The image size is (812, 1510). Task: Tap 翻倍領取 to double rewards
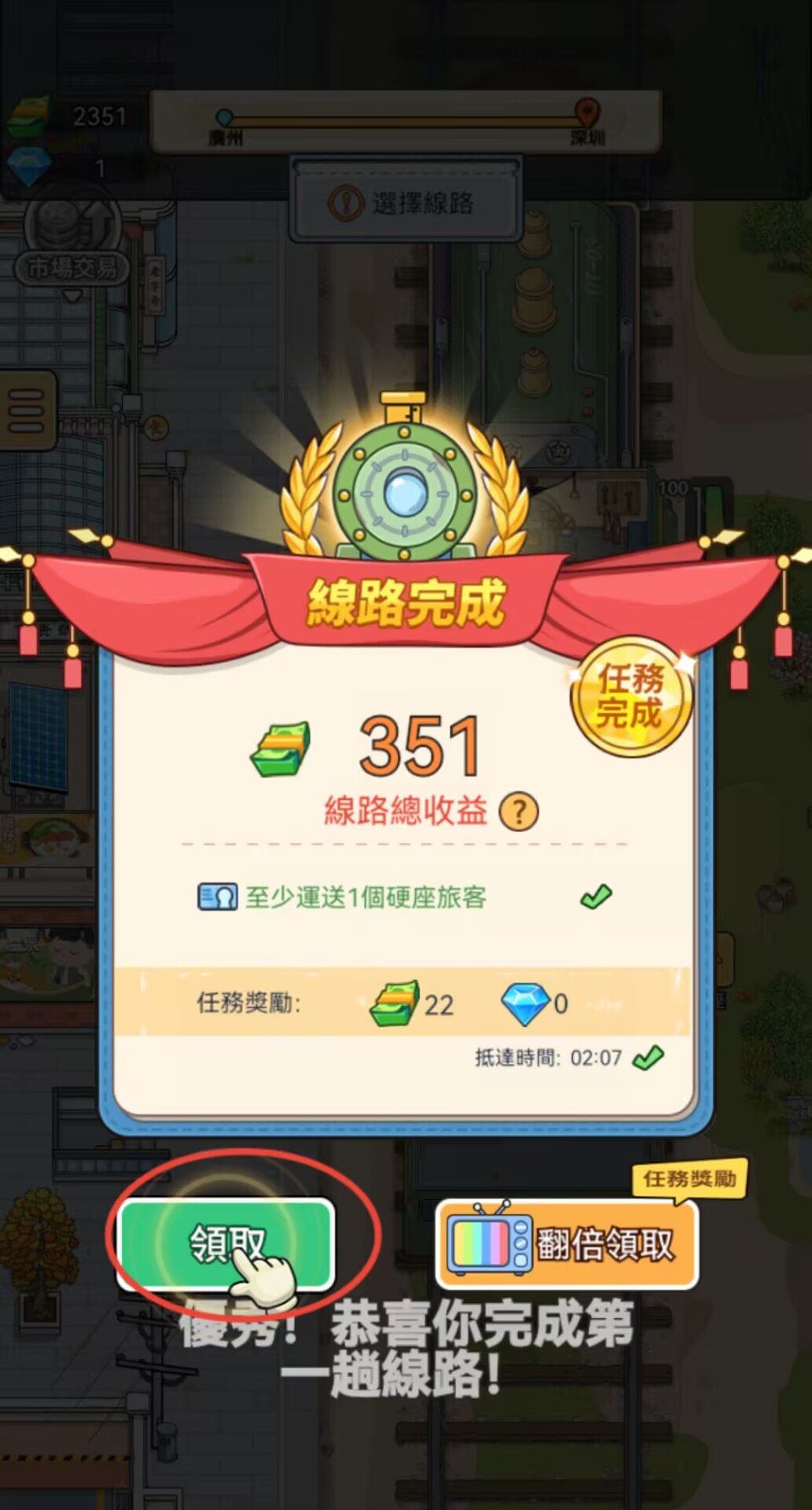tap(567, 1244)
